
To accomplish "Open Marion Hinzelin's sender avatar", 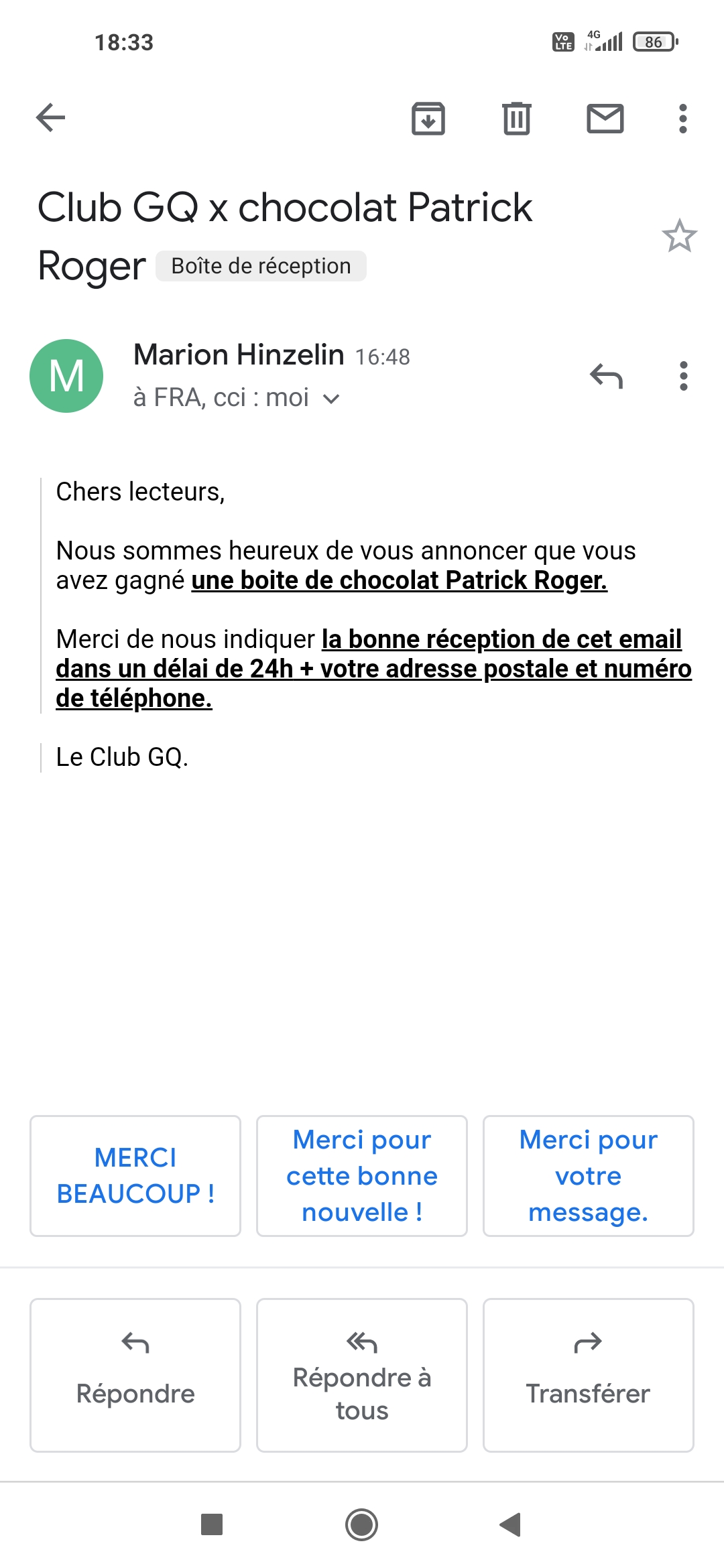I will (66, 376).
